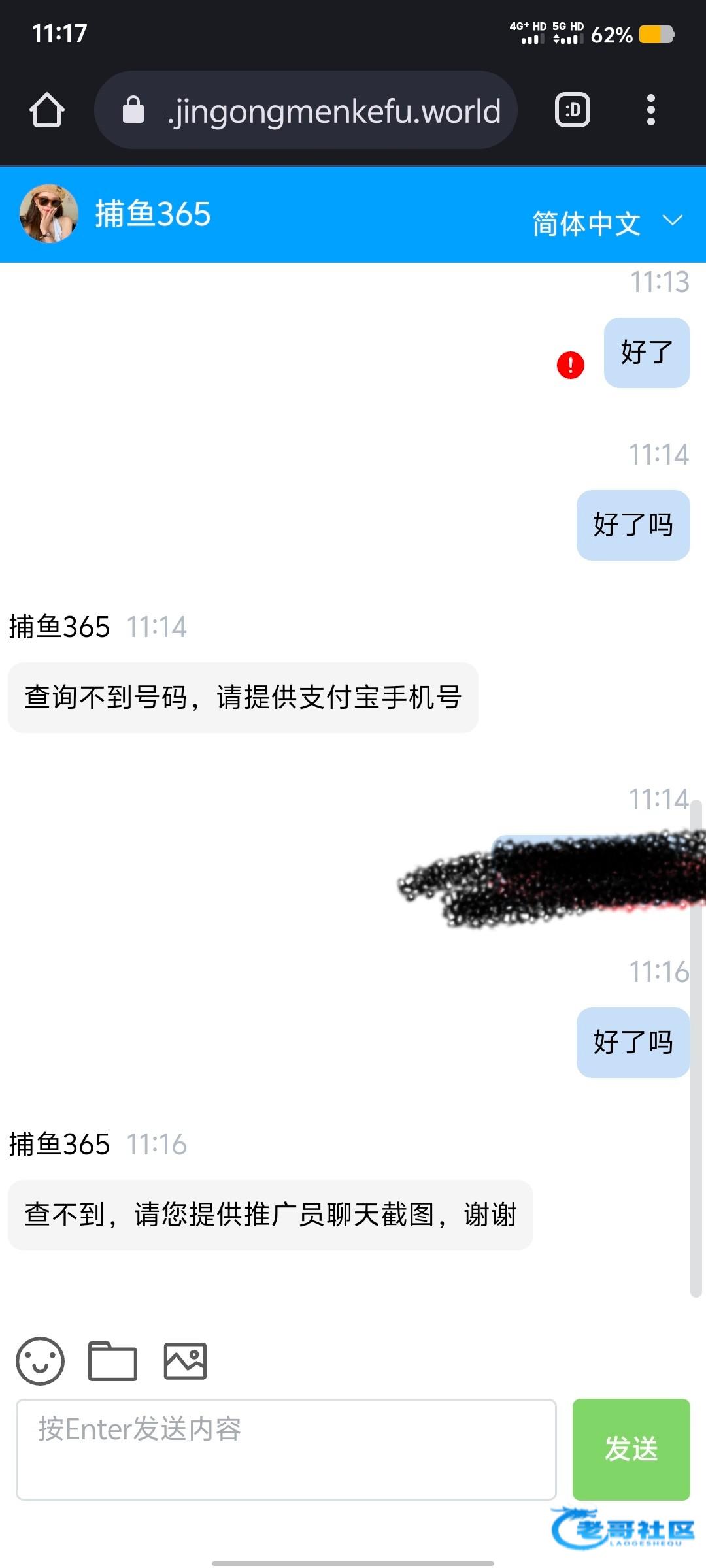Expand the 简体中文 language dropdown
706x1568 pixels.
click(x=607, y=223)
